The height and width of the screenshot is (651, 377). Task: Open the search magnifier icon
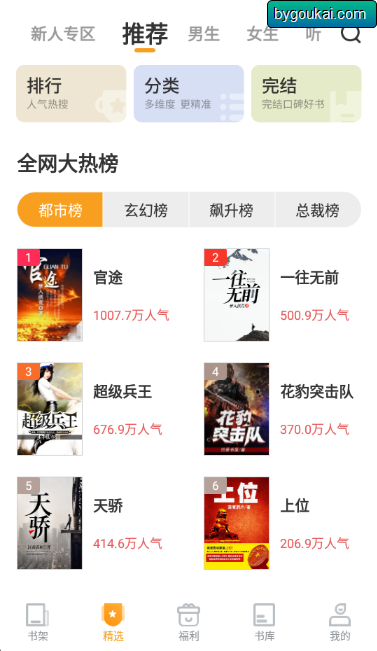351,34
